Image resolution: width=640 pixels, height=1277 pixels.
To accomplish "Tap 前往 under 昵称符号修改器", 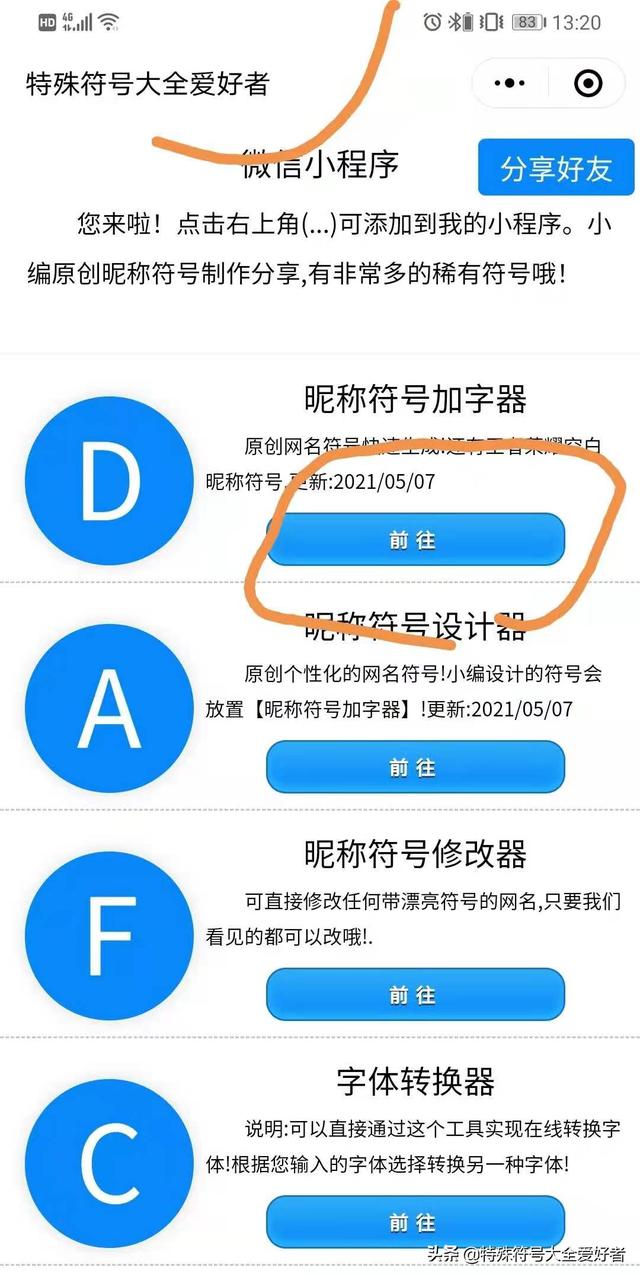I will pos(415,995).
